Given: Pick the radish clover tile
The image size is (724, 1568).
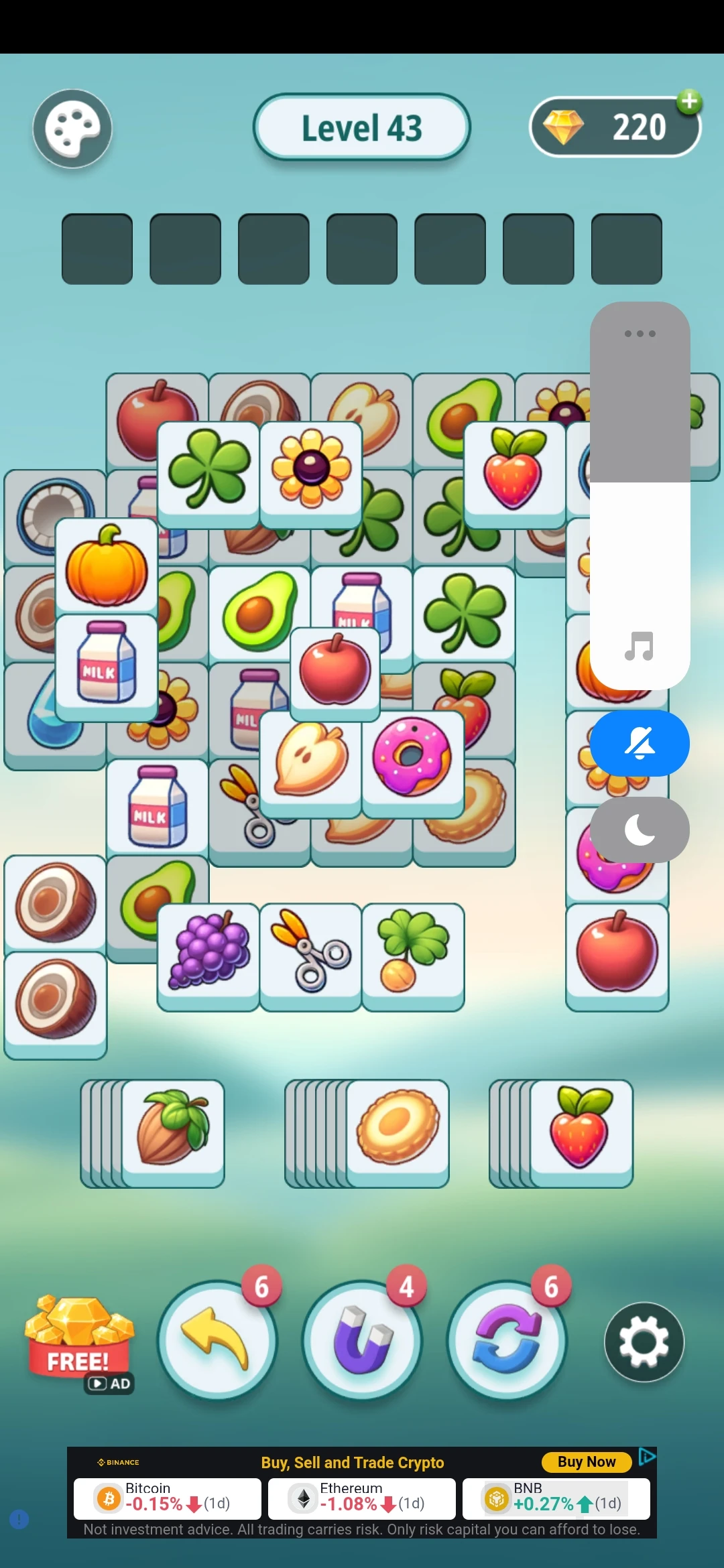Looking at the screenshot, I should coord(413,950).
